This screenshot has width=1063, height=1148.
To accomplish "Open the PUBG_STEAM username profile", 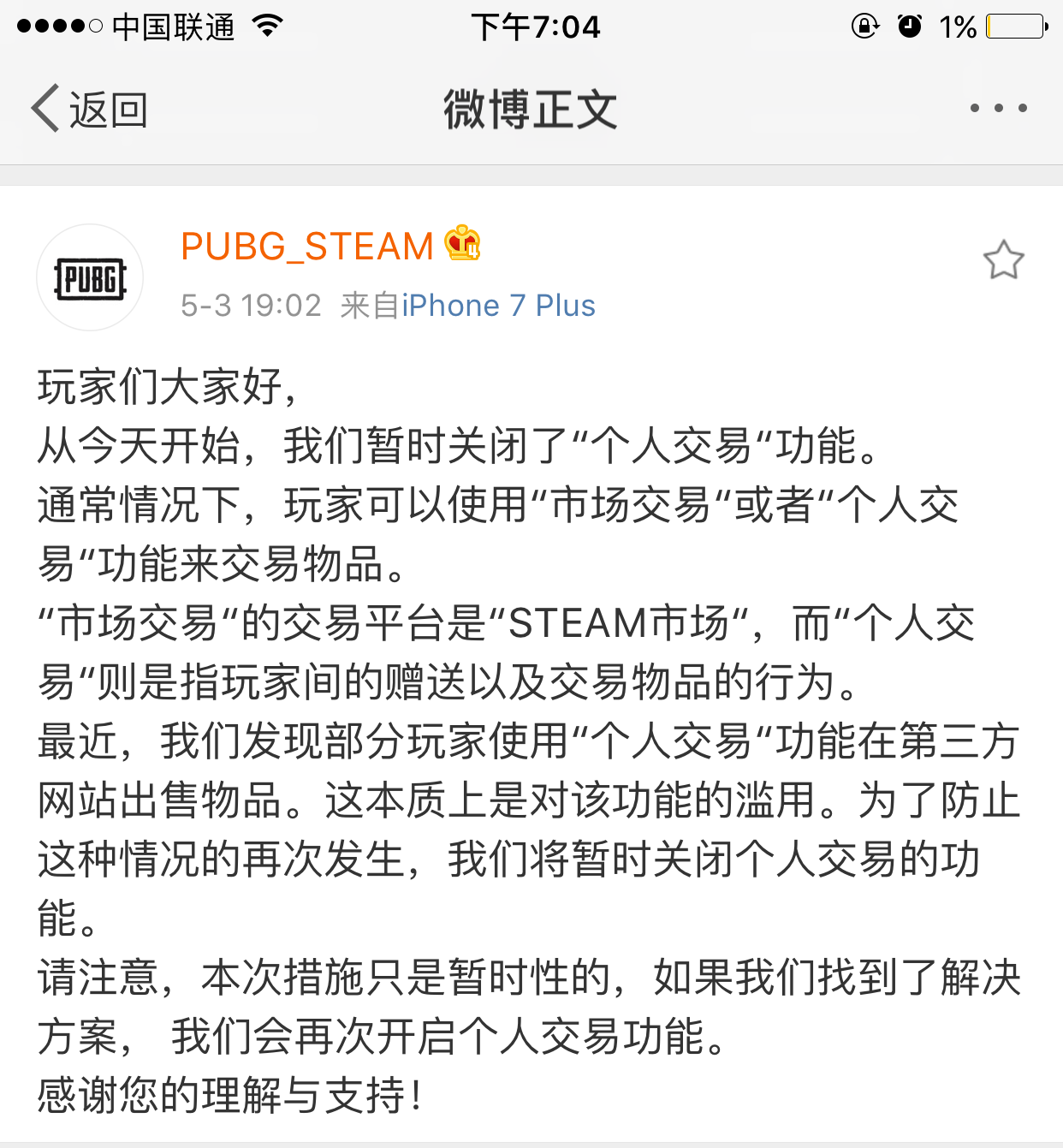I will pos(307,247).
